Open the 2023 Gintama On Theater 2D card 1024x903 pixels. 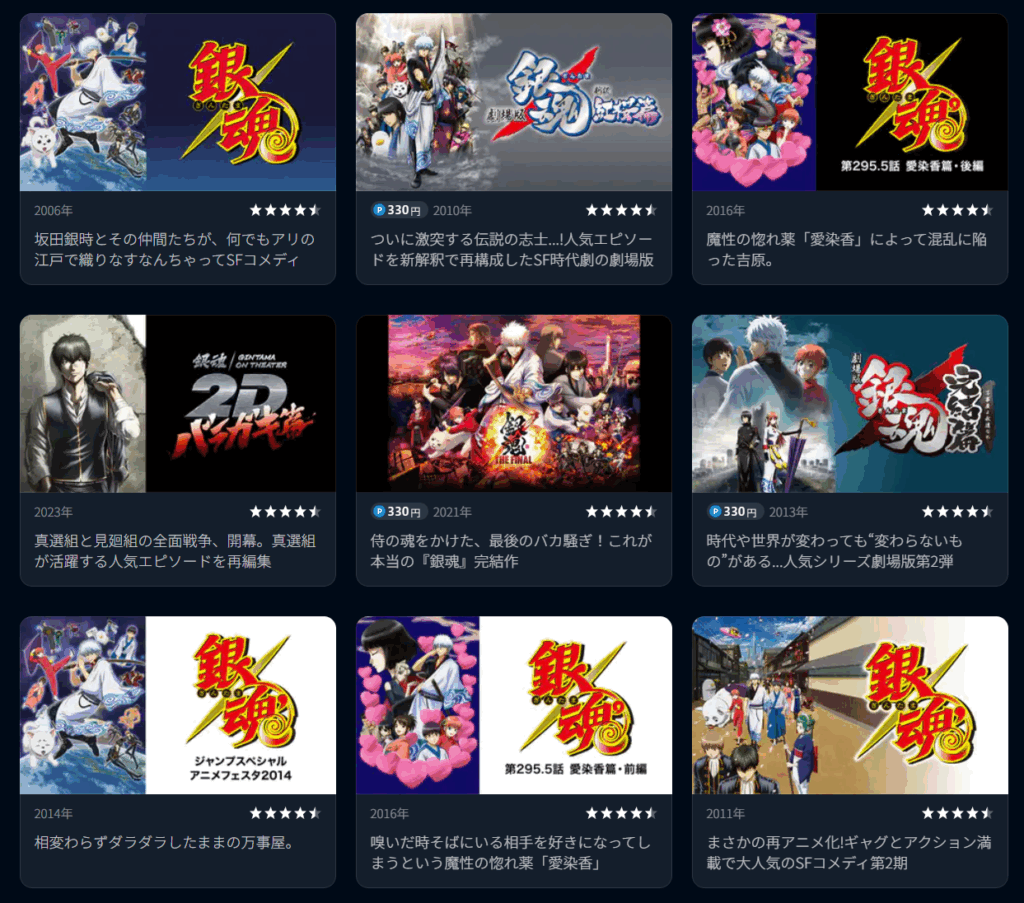[178, 404]
